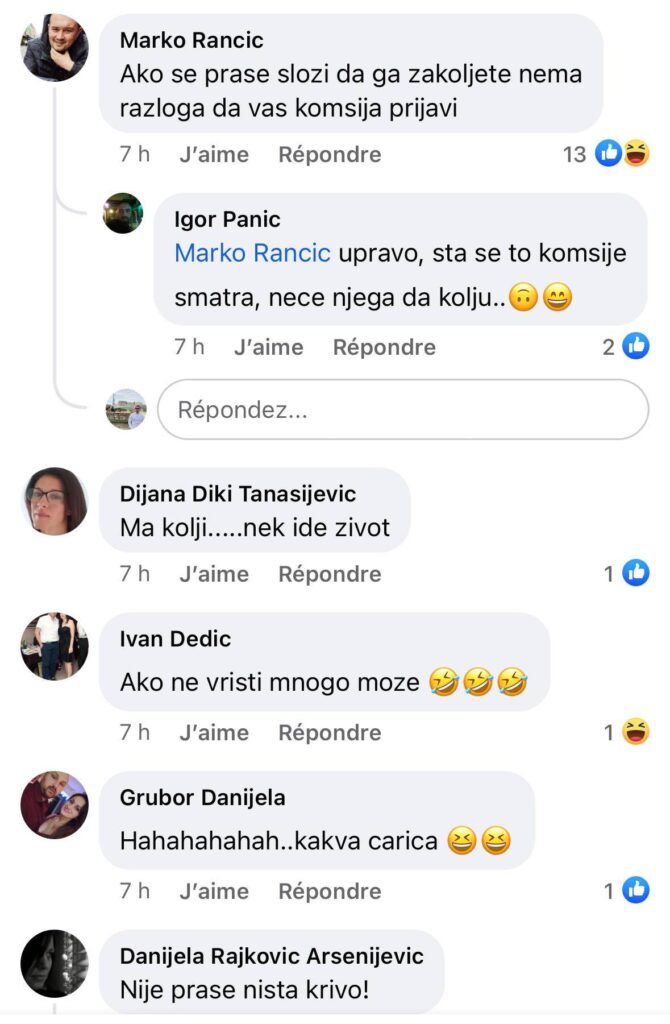View reactions on Marko Rancic's comment
Viewport: 670px width, 1024px height.
[x=607, y=155]
